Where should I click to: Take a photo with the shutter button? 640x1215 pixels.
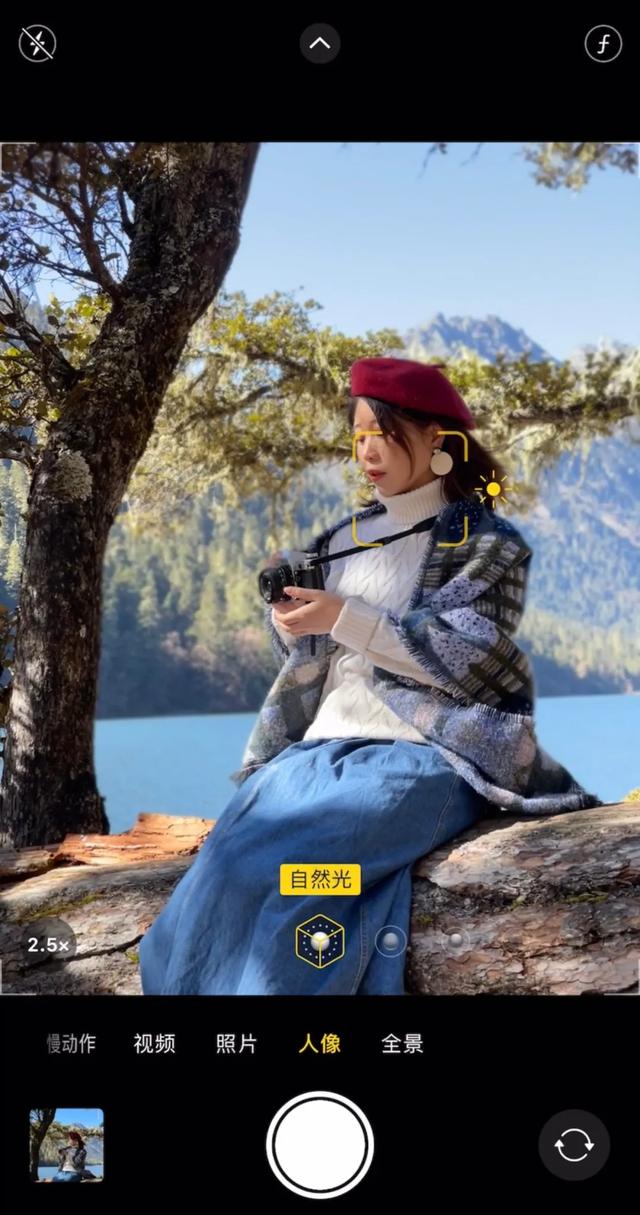pos(320,1145)
